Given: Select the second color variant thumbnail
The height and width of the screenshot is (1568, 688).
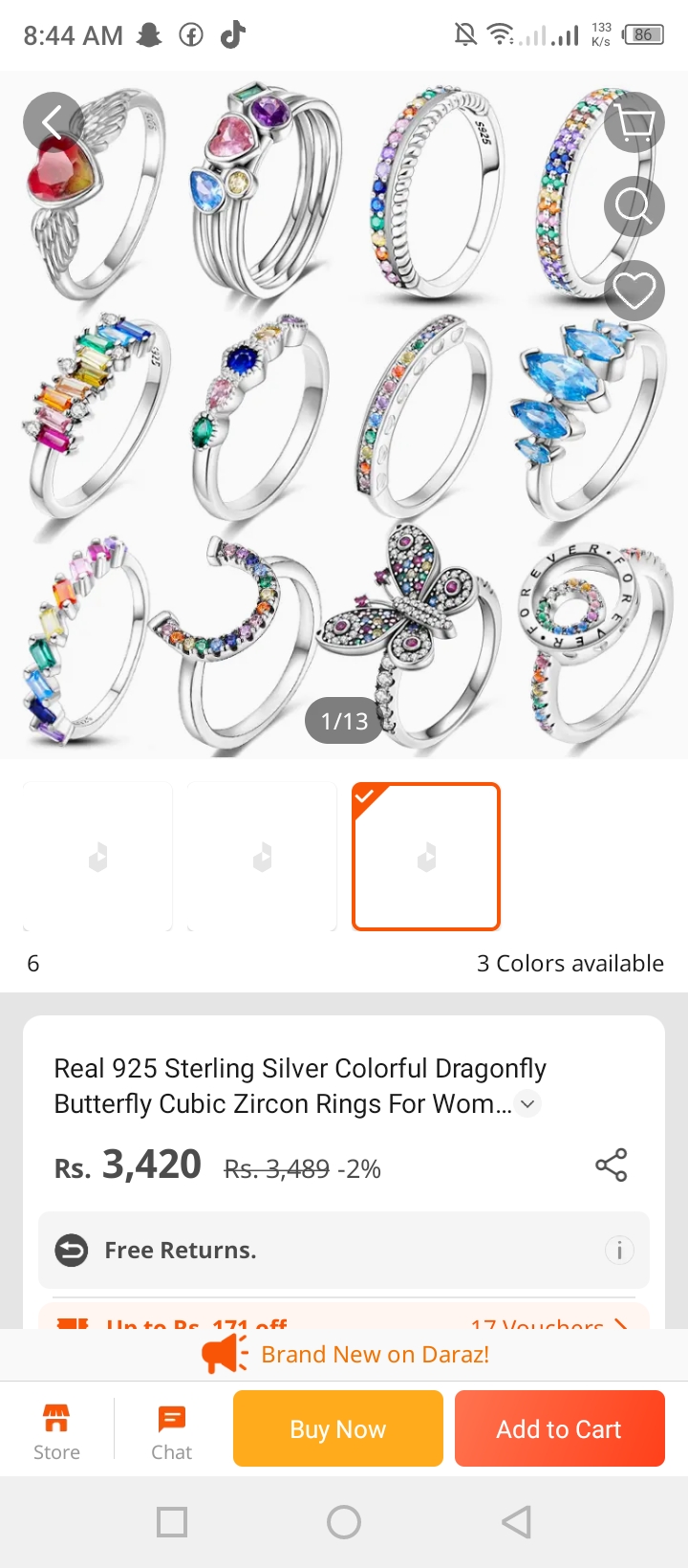Looking at the screenshot, I should point(263,857).
